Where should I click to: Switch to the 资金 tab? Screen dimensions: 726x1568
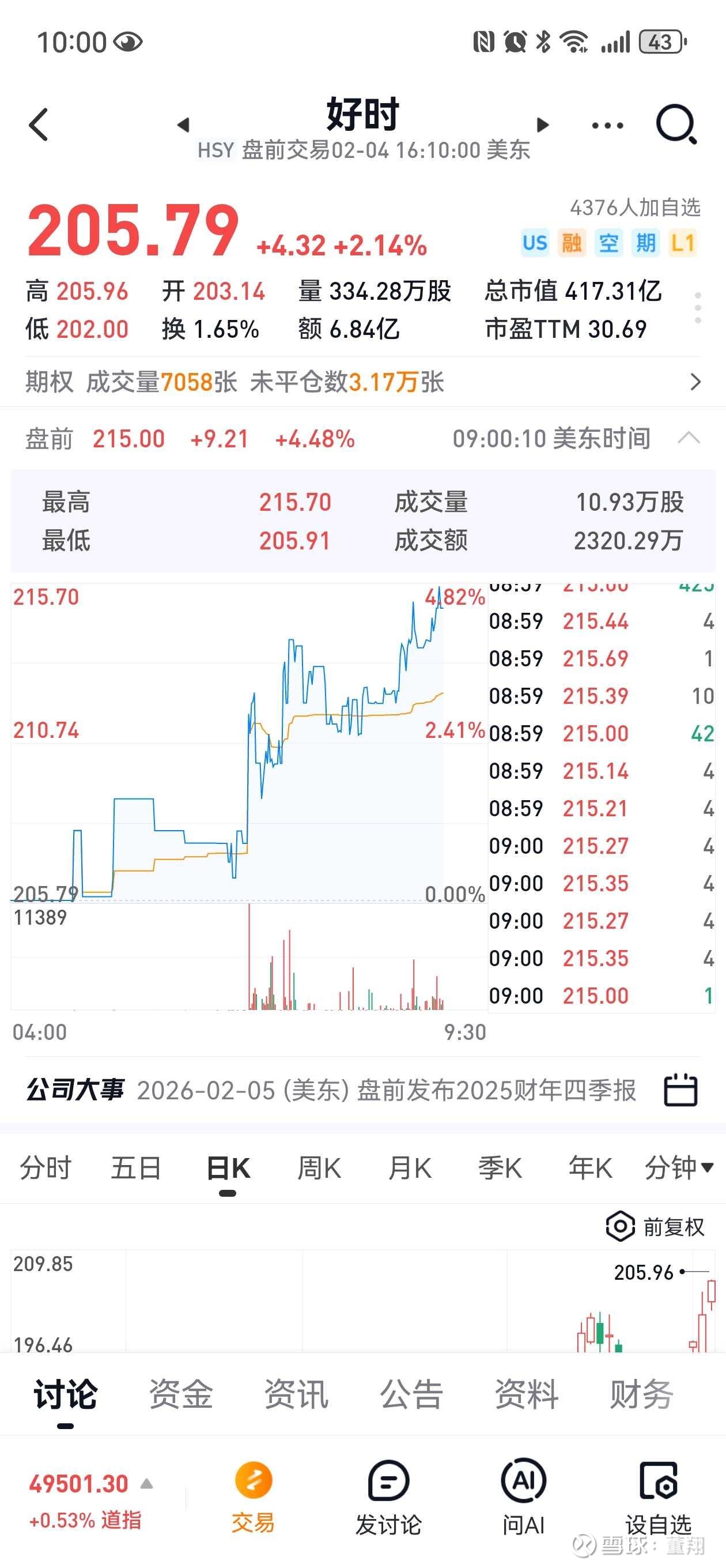tap(181, 1394)
